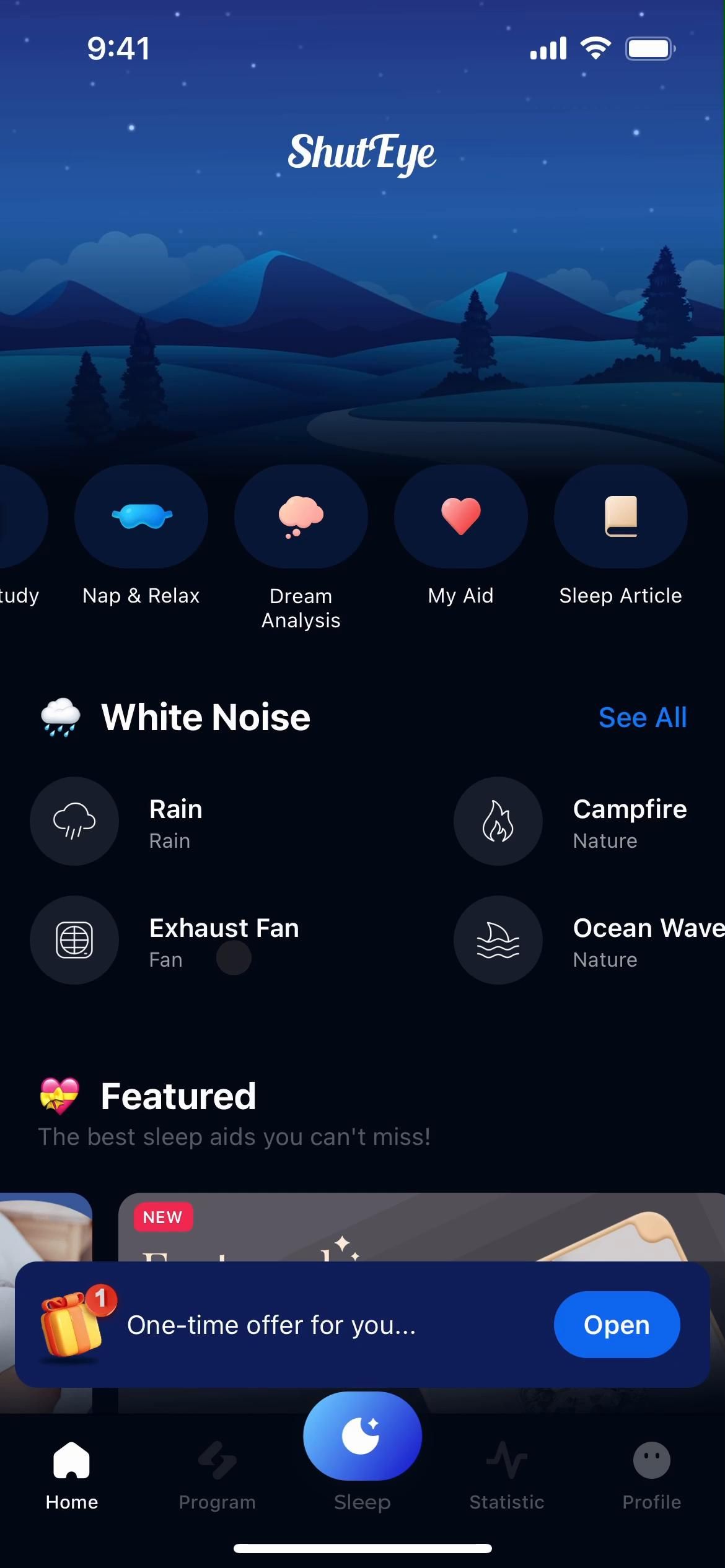Open the Nap & Relax category

[141, 516]
